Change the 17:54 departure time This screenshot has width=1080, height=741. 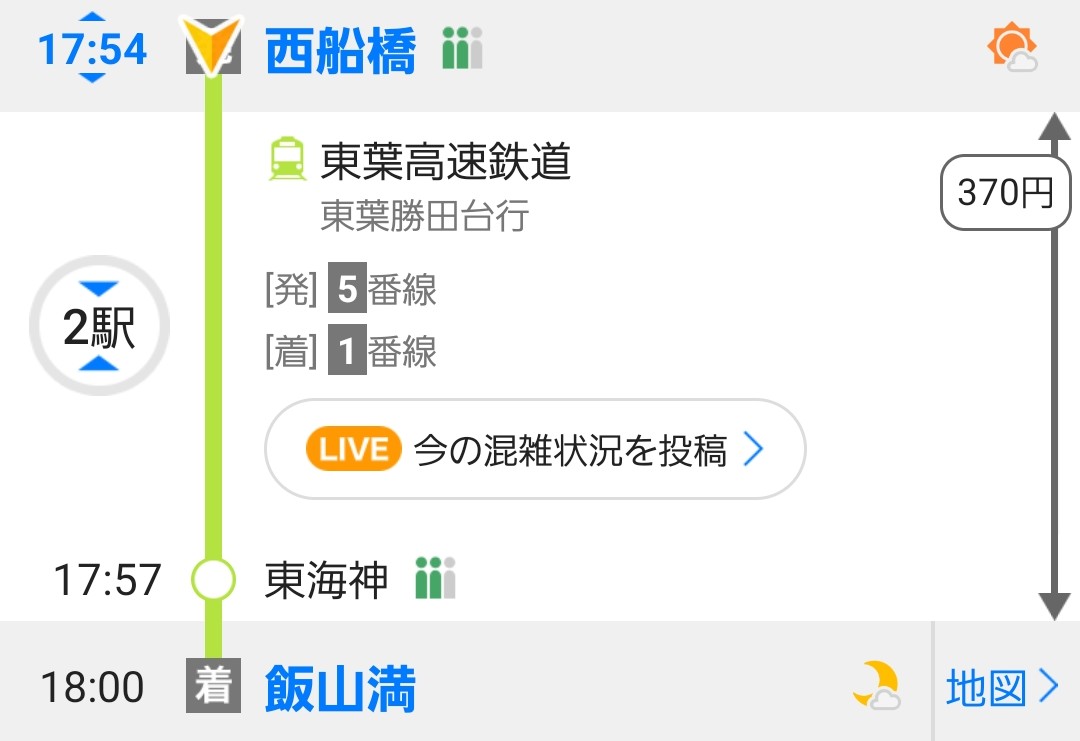[92, 49]
